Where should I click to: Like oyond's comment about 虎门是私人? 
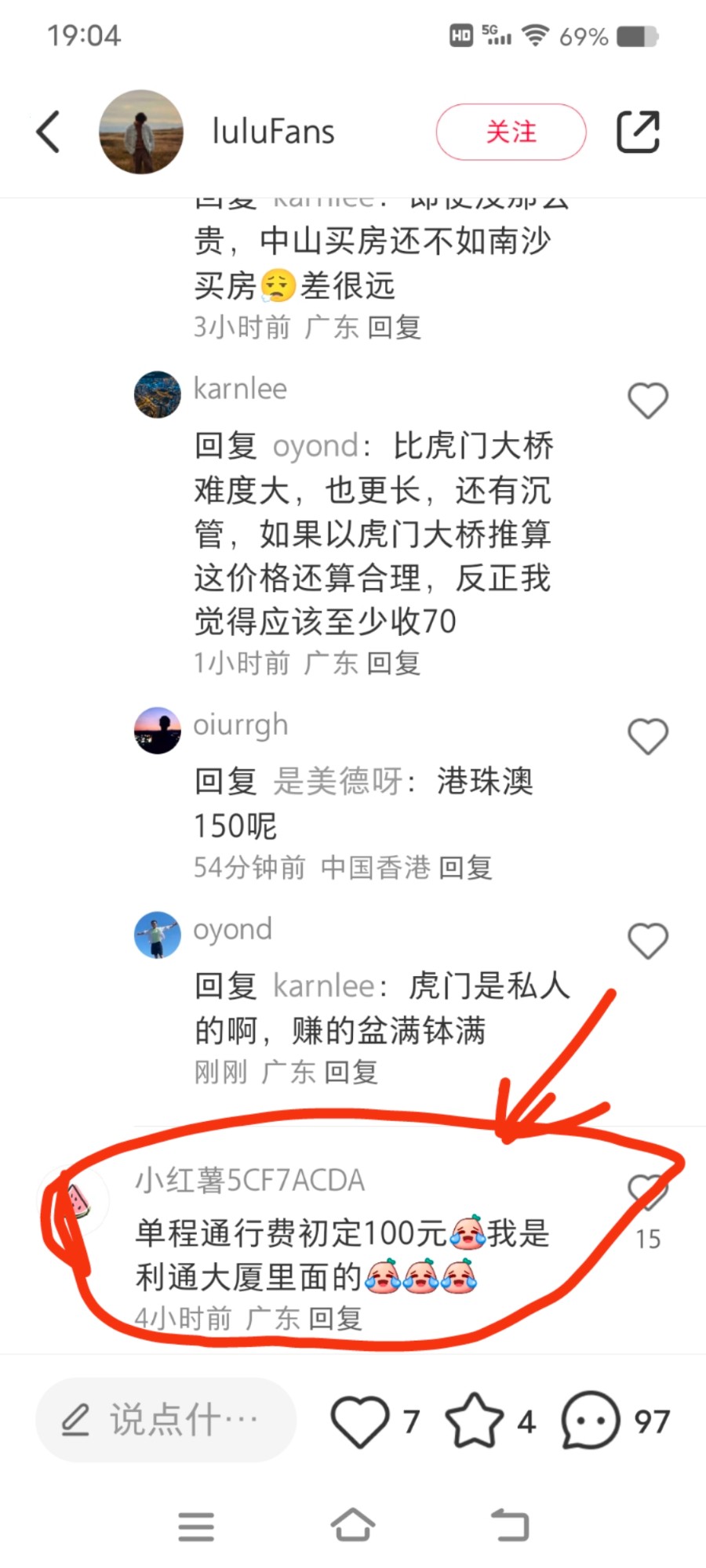[647, 940]
